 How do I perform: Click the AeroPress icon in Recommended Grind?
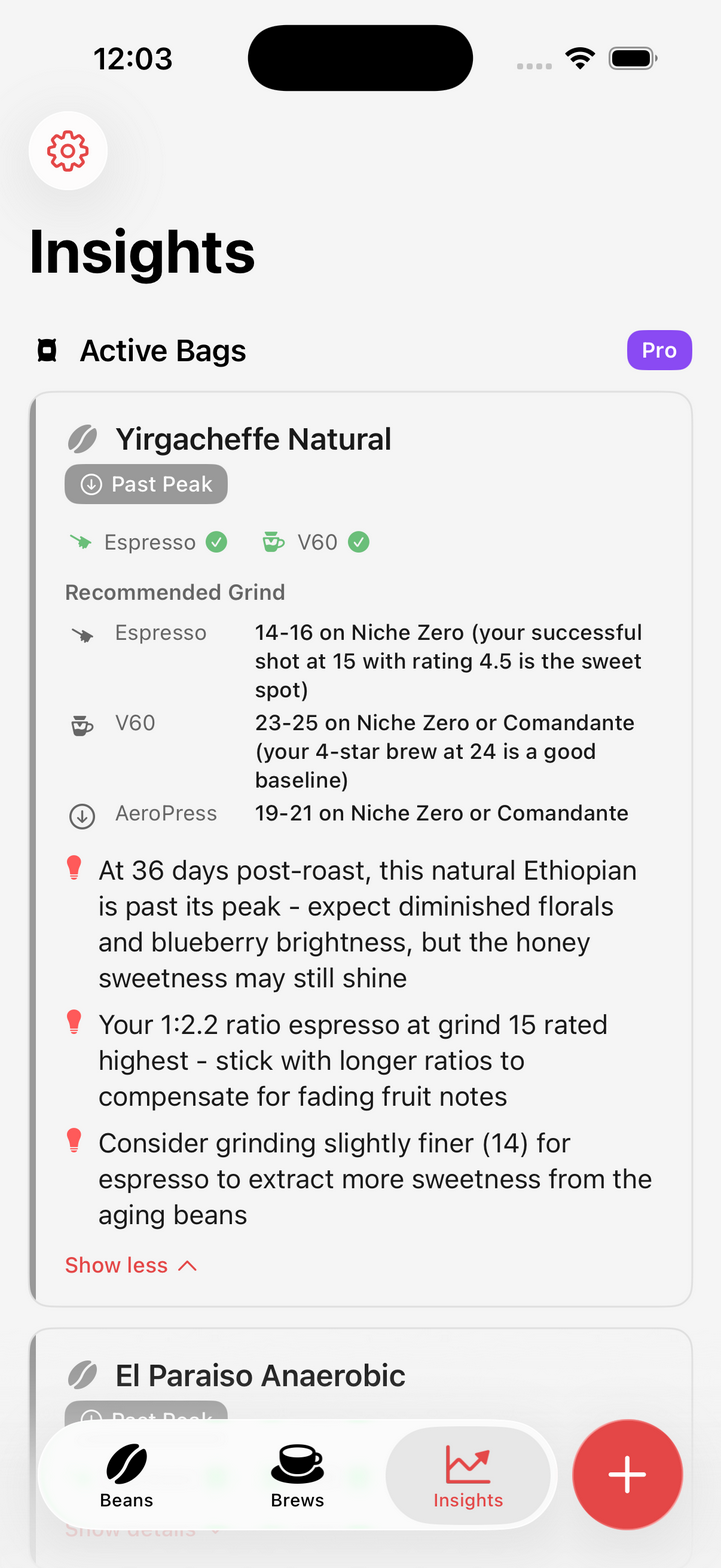tap(82, 813)
